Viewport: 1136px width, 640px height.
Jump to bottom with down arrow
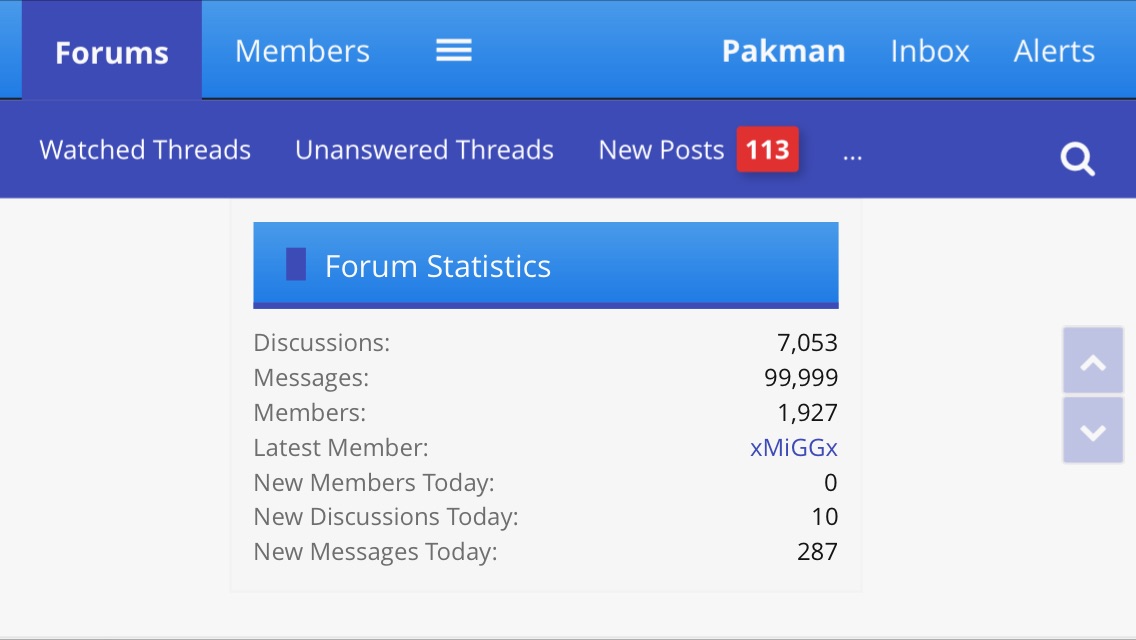click(x=1093, y=431)
